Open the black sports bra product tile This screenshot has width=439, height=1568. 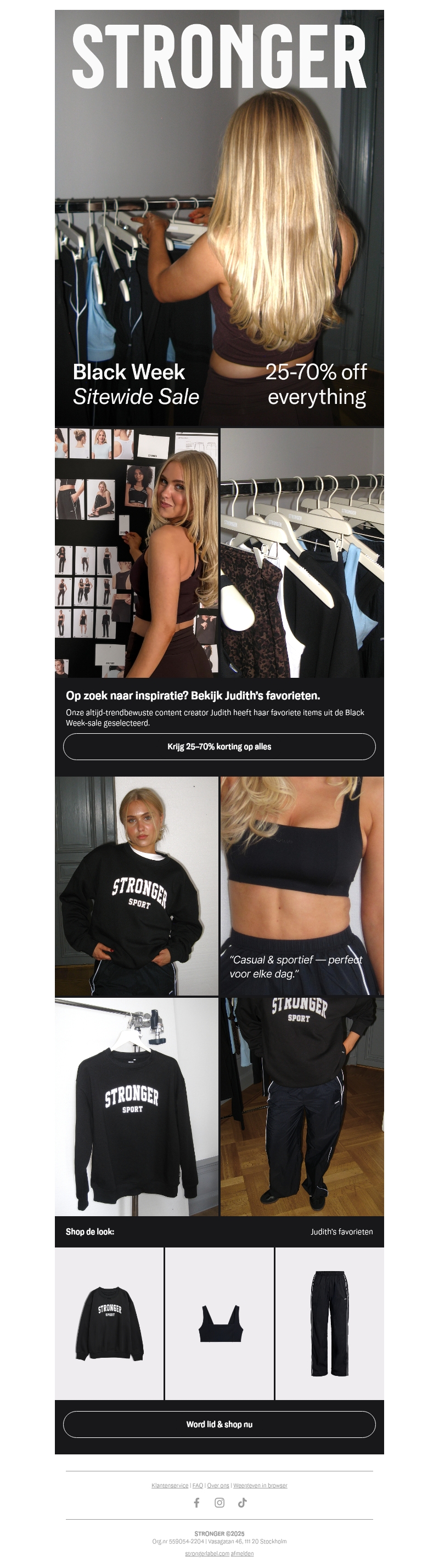coord(219,1323)
